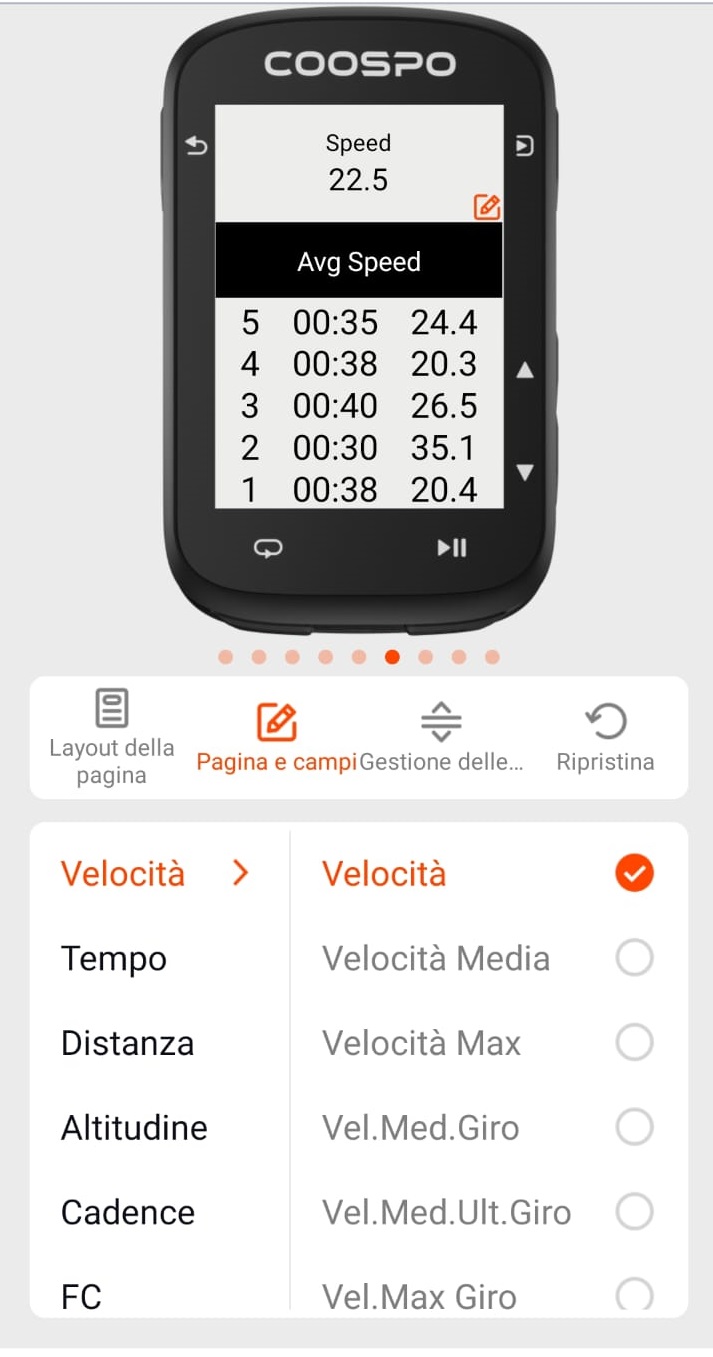Select the Distanza category

pos(127,1043)
